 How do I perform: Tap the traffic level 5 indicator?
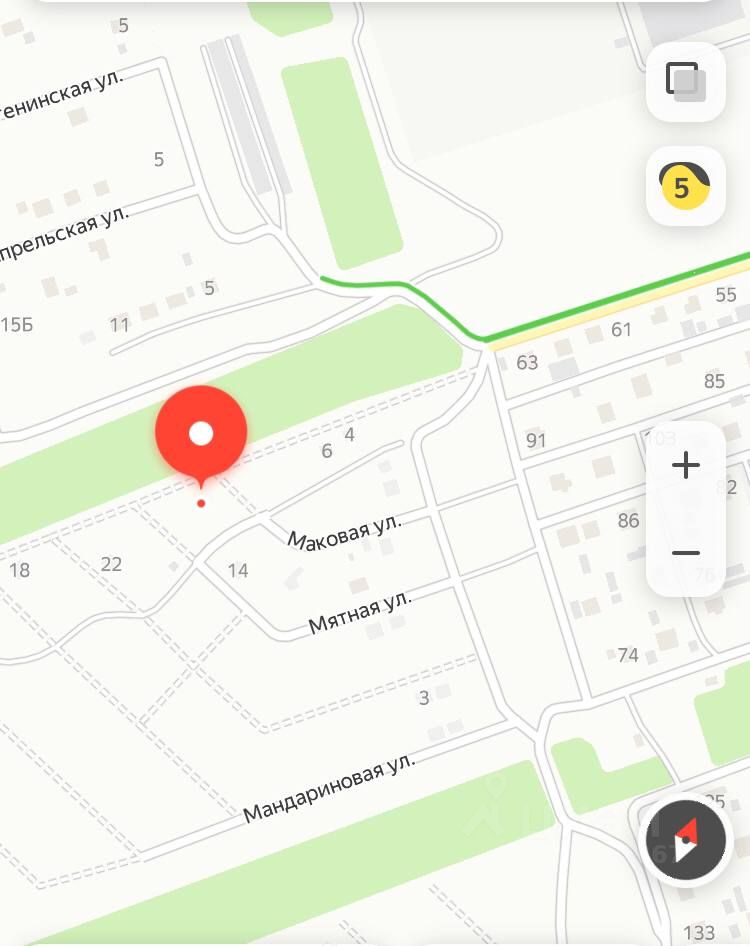click(686, 186)
